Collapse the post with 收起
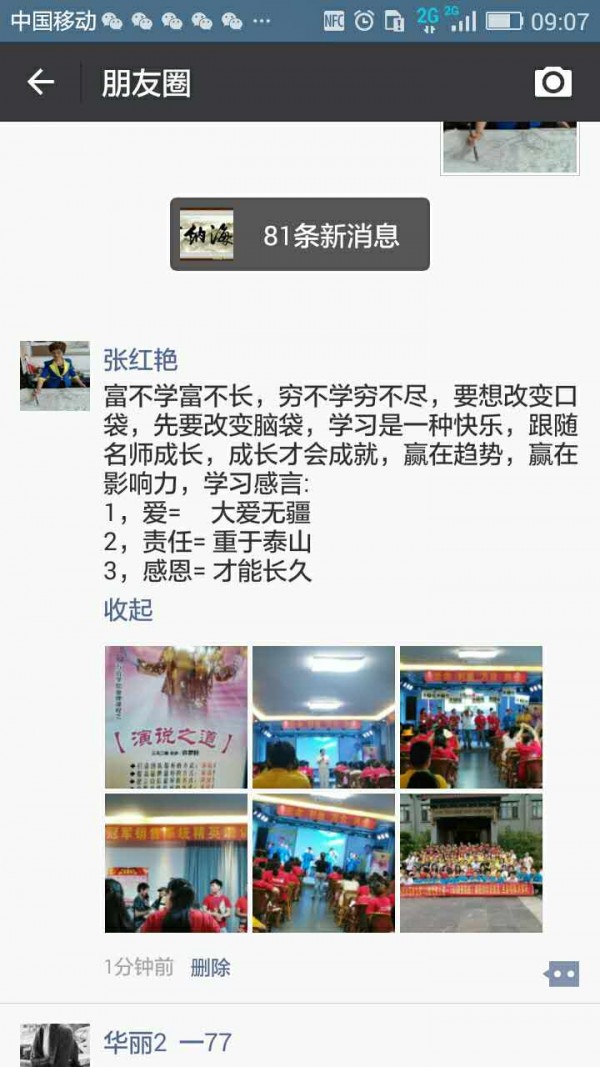This screenshot has width=600, height=1067. tap(128, 609)
